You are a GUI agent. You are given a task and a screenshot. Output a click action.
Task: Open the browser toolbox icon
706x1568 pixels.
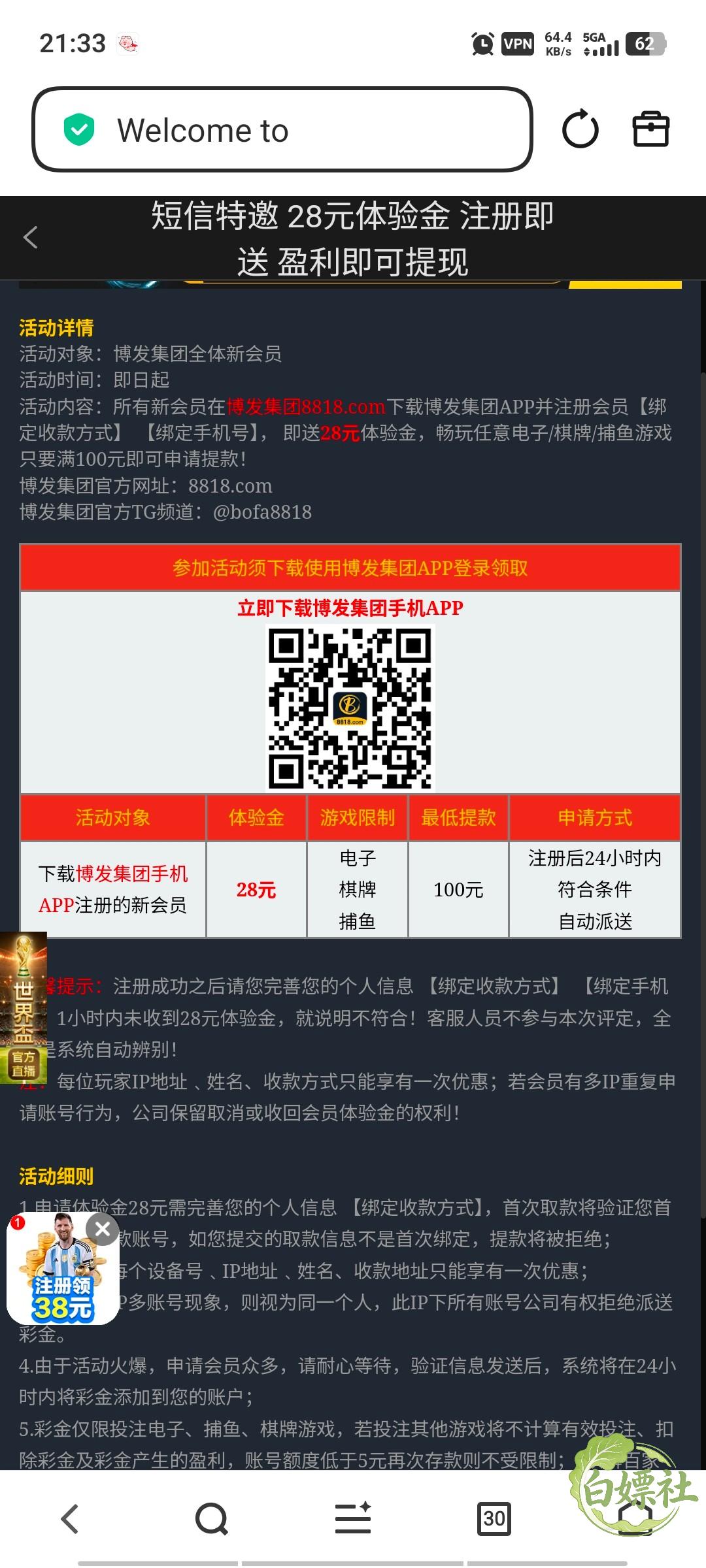(x=651, y=129)
